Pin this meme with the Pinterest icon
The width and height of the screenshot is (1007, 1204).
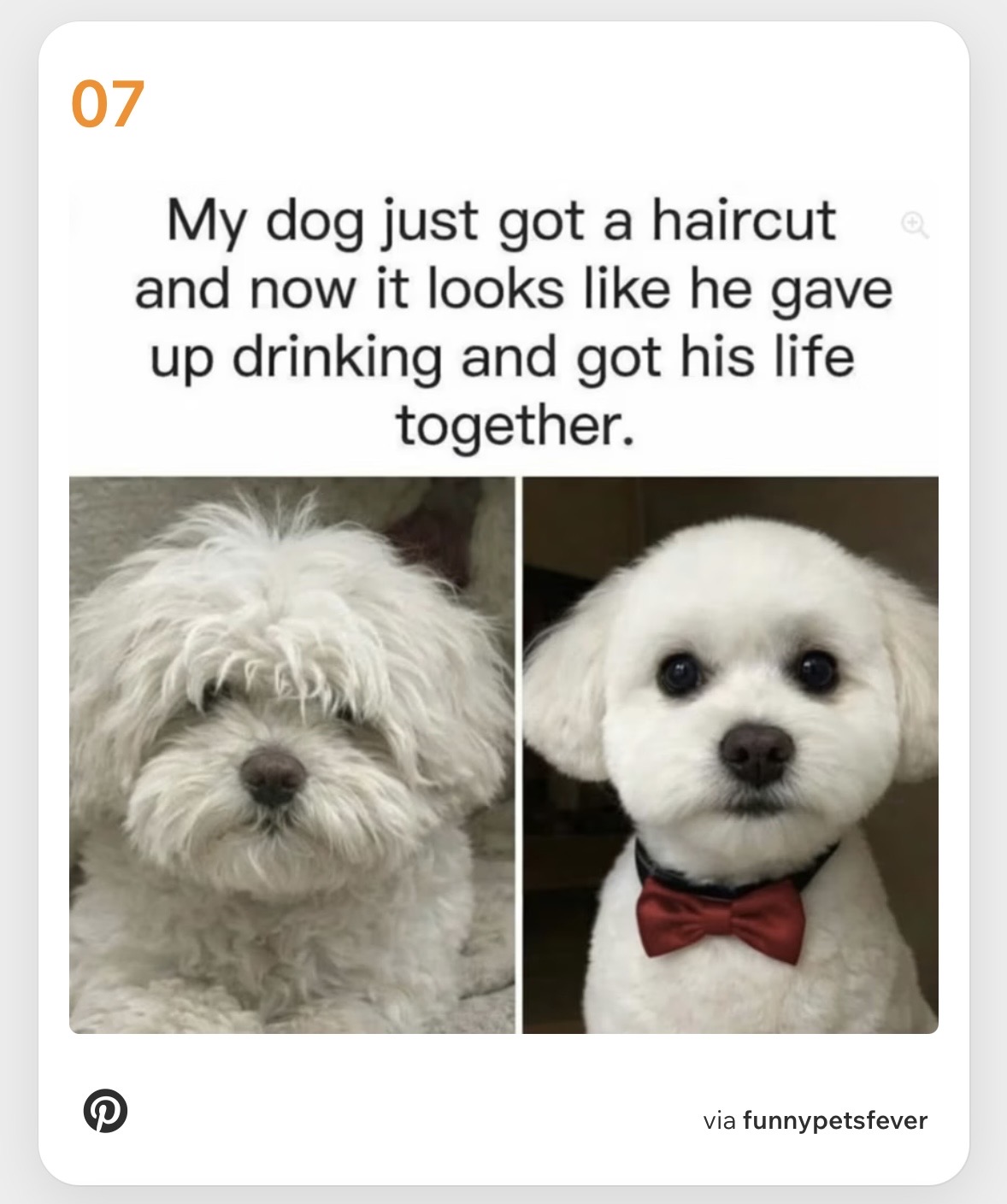pyautogui.click(x=105, y=1111)
